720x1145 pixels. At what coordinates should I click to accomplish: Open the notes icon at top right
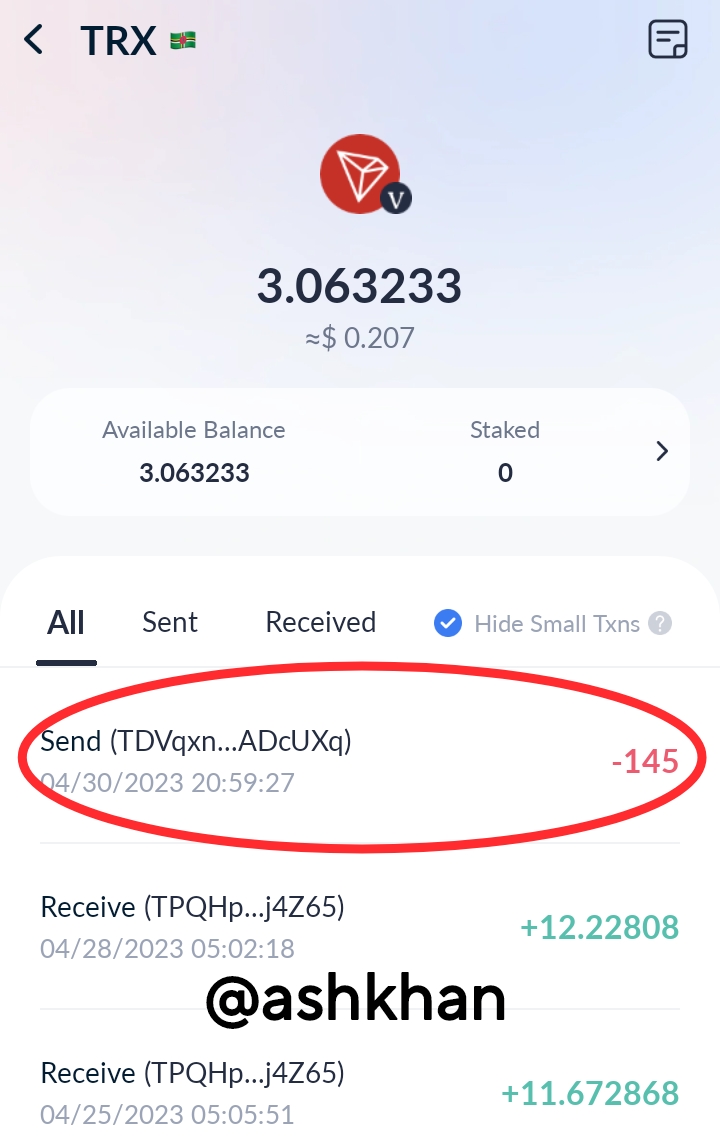[x=668, y=40]
